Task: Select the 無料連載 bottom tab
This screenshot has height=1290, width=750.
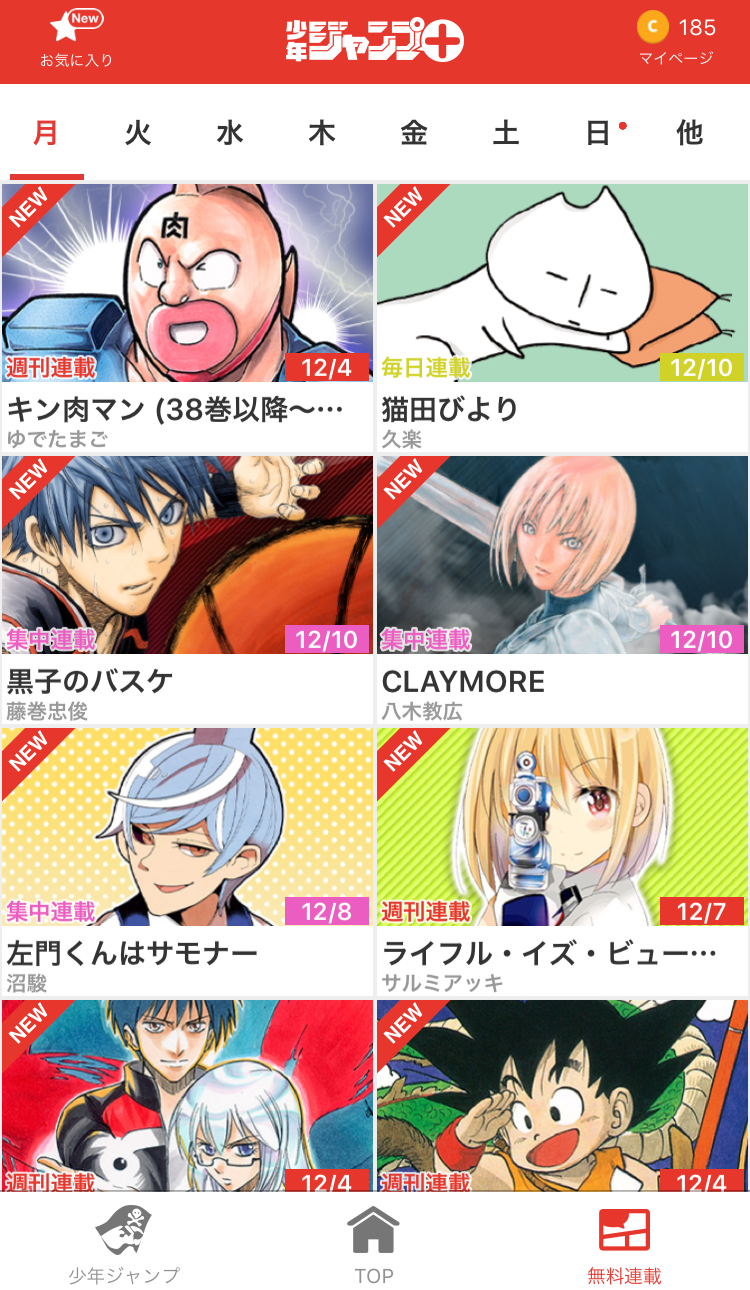Action: tap(624, 1243)
